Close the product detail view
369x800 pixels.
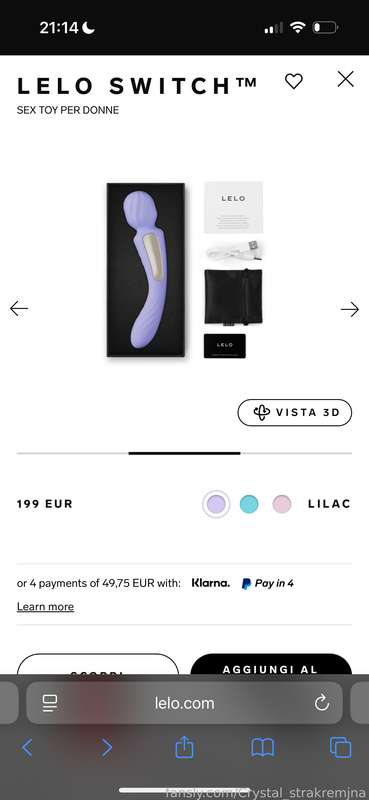click(x=346, y=79)
